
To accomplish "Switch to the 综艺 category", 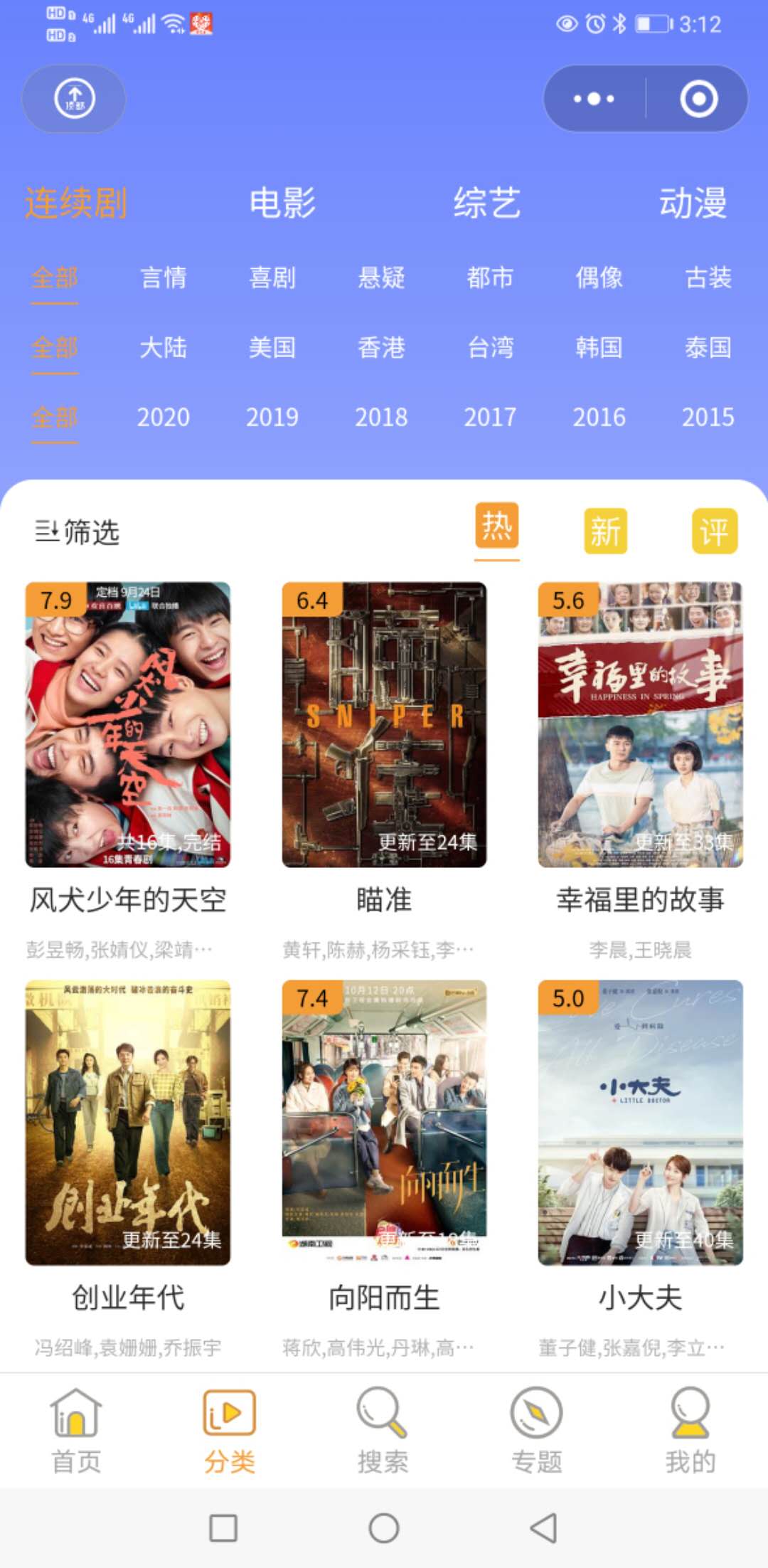I will pos(487,203).
